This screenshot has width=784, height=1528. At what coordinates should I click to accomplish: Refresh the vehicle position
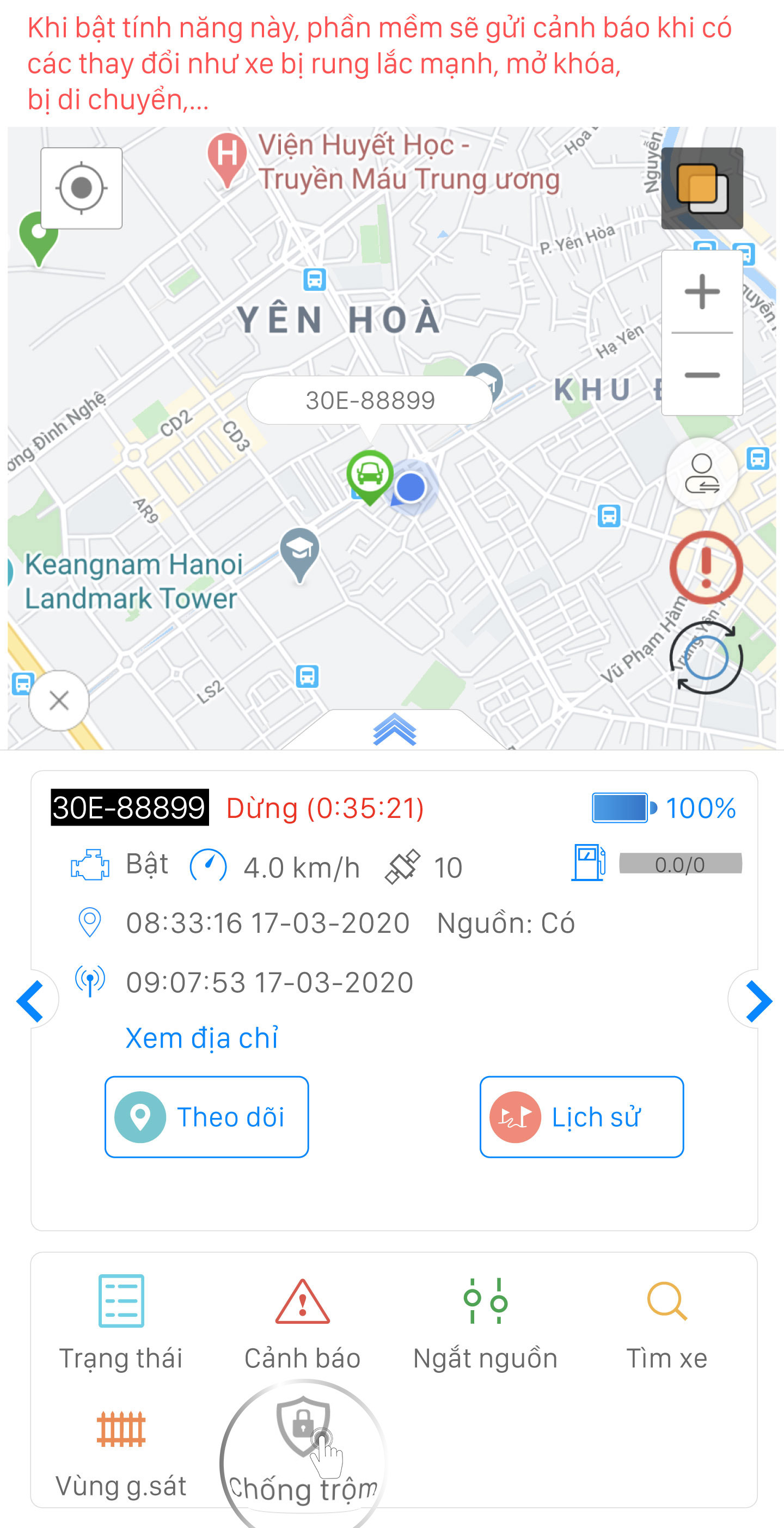705,658
